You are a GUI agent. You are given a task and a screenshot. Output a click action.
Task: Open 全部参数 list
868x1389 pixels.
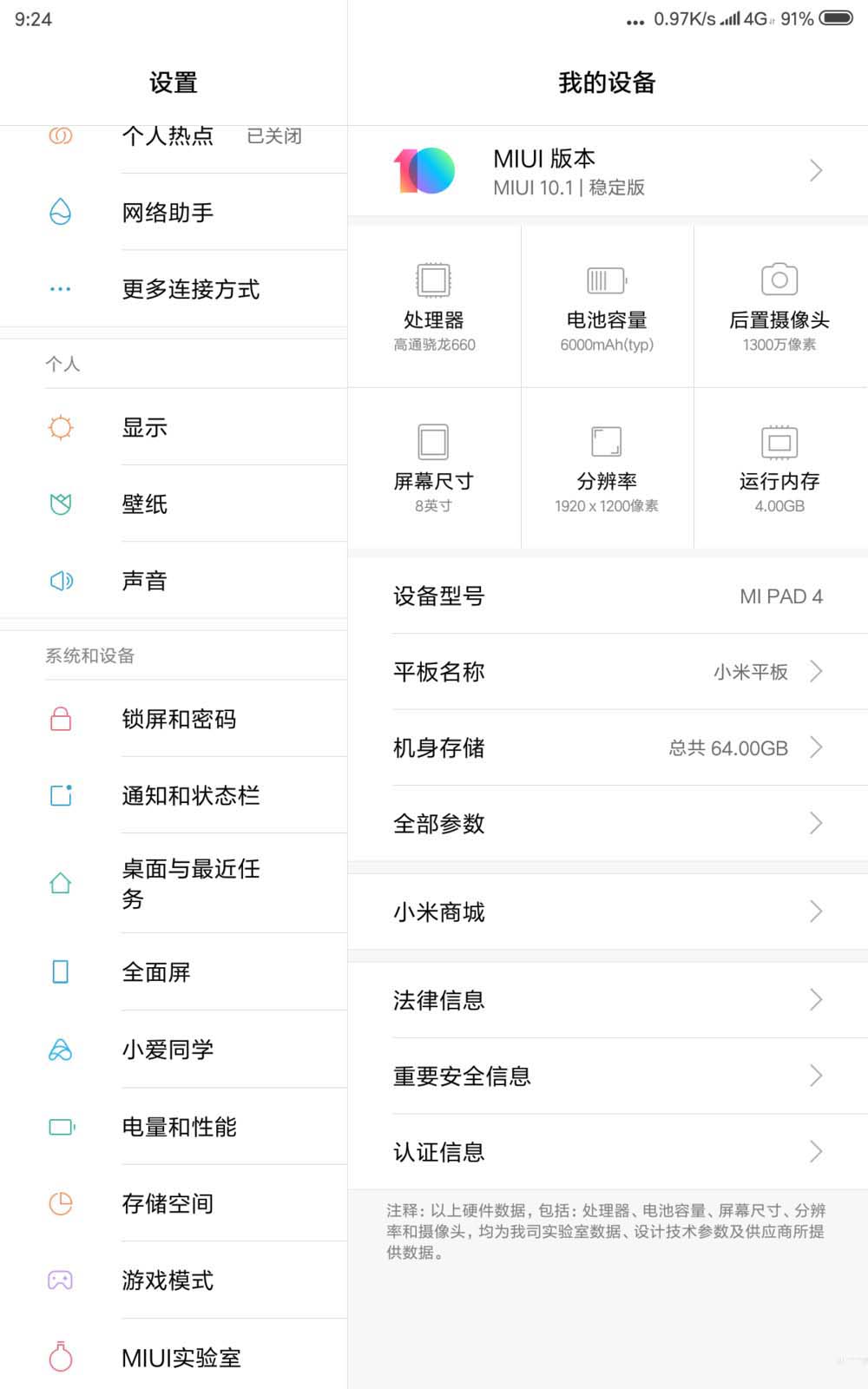(608, 824)
